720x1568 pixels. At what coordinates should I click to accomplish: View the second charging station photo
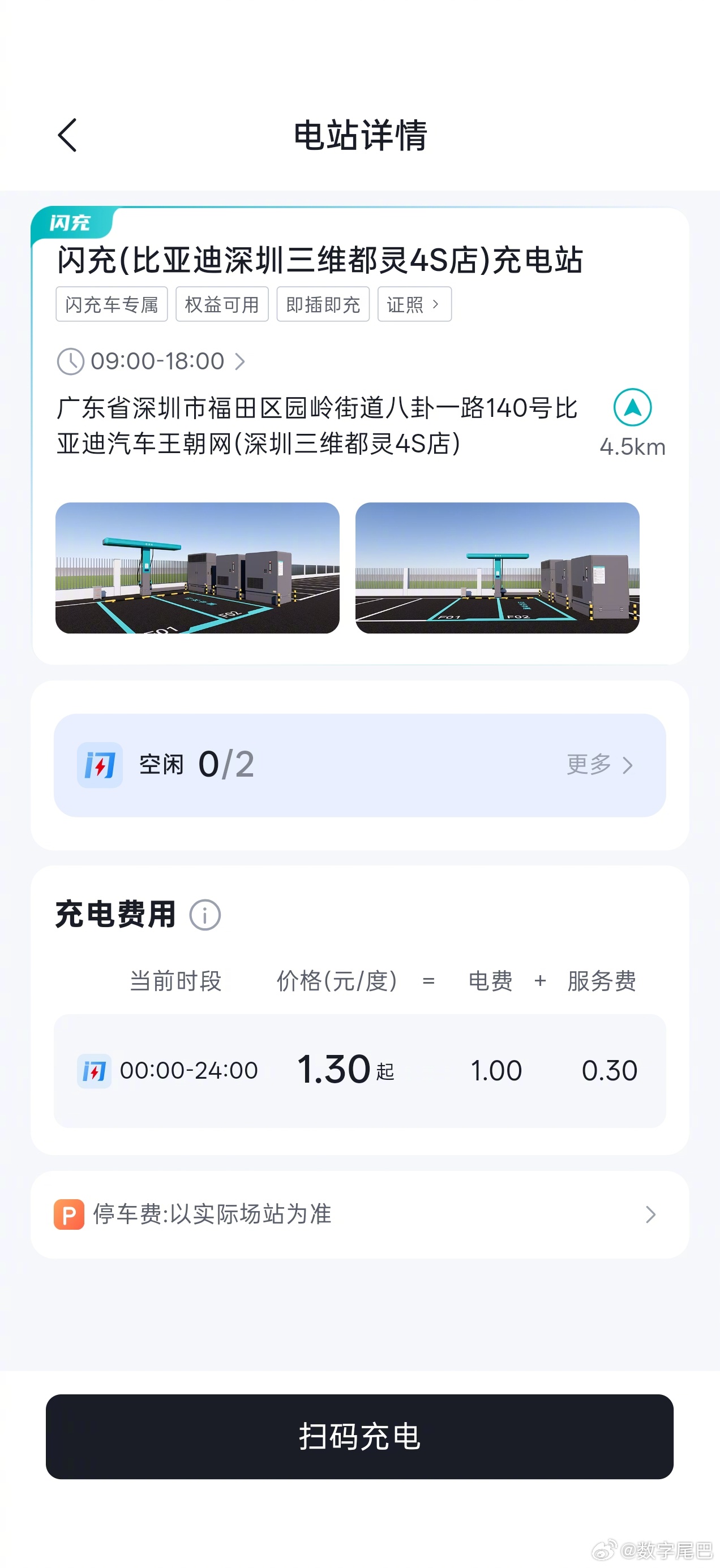coord(497,568)
